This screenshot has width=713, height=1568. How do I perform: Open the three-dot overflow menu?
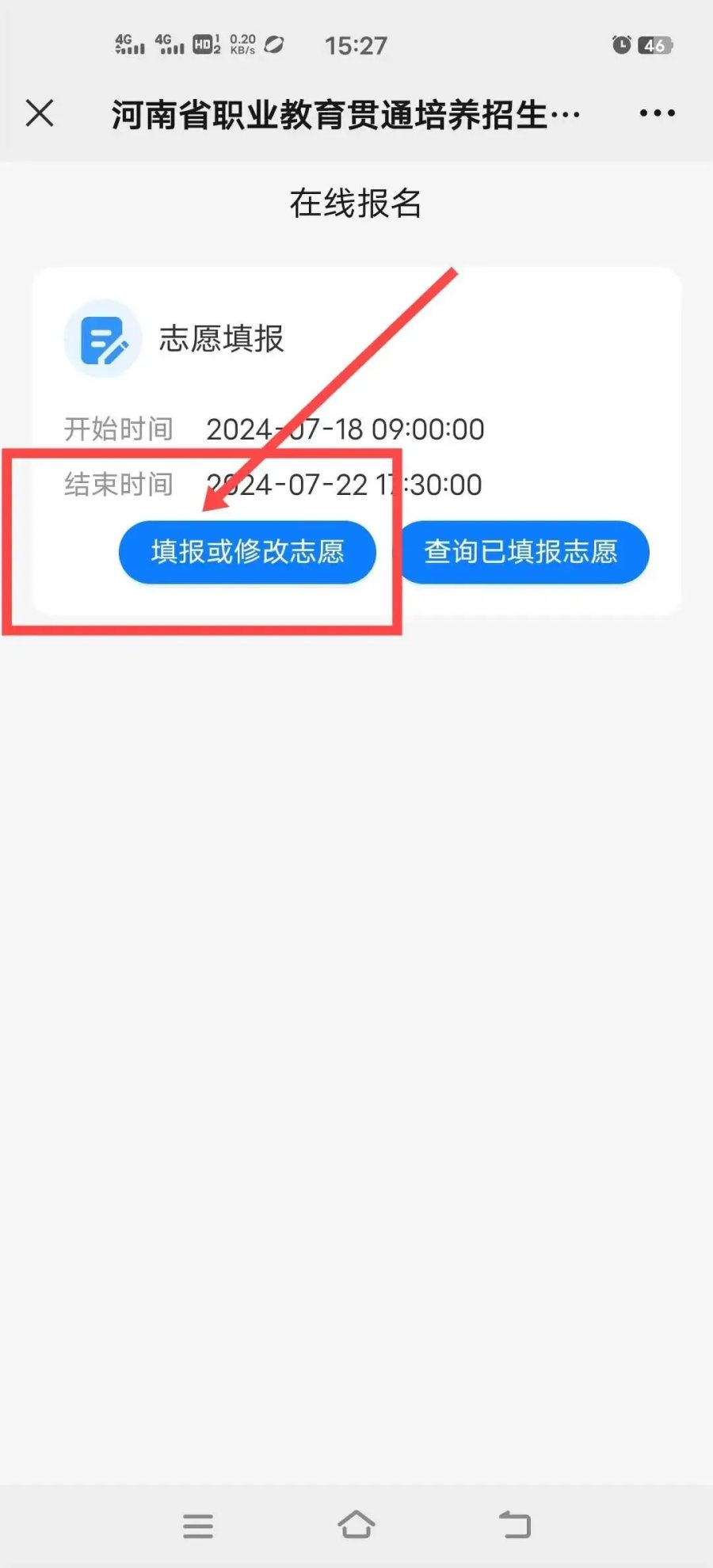point(657,113)
